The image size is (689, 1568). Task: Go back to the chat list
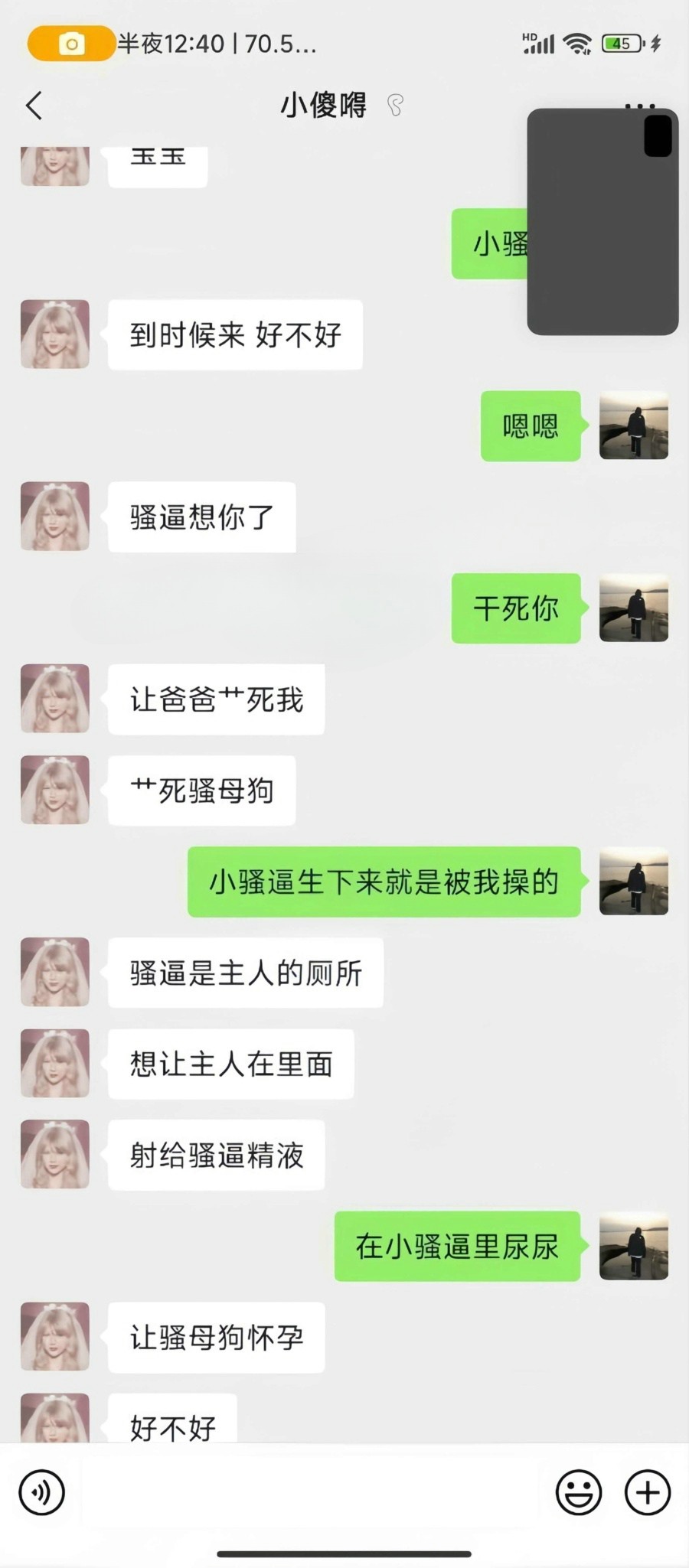34,106
